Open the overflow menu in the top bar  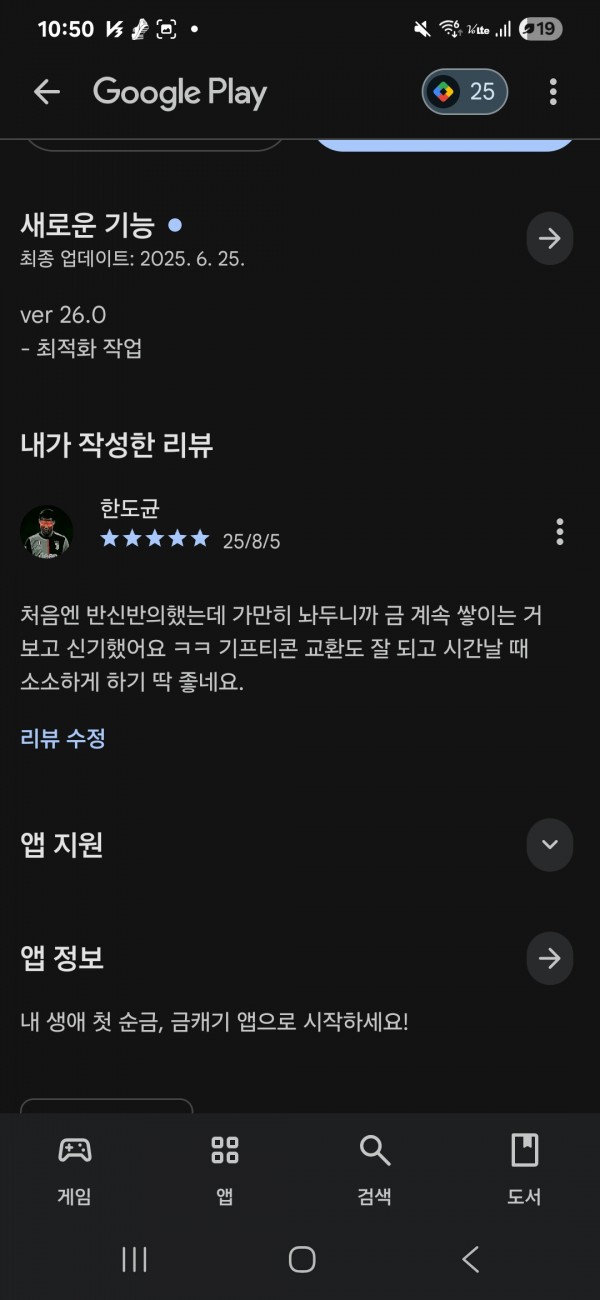coord(553,92)
